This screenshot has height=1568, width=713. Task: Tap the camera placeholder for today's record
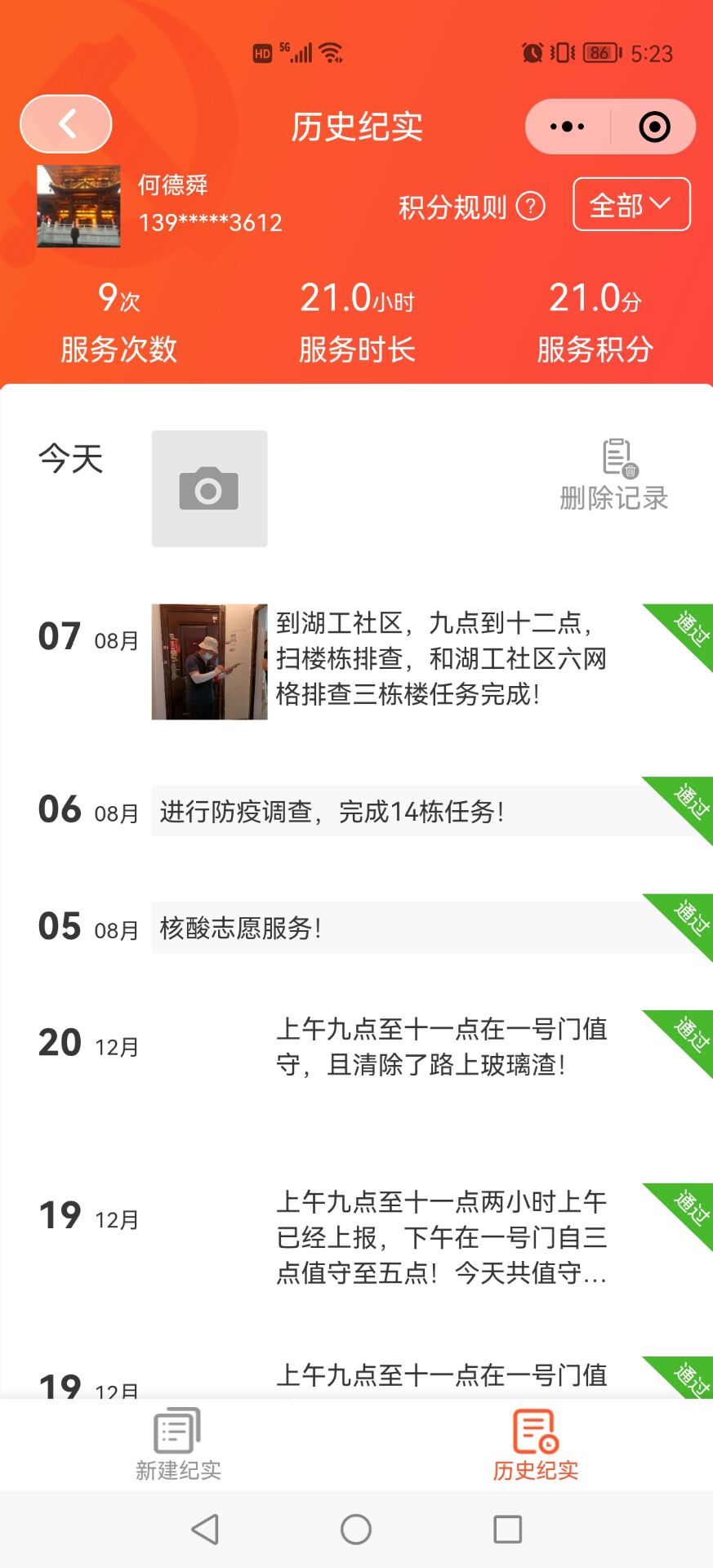coord(209,488)
